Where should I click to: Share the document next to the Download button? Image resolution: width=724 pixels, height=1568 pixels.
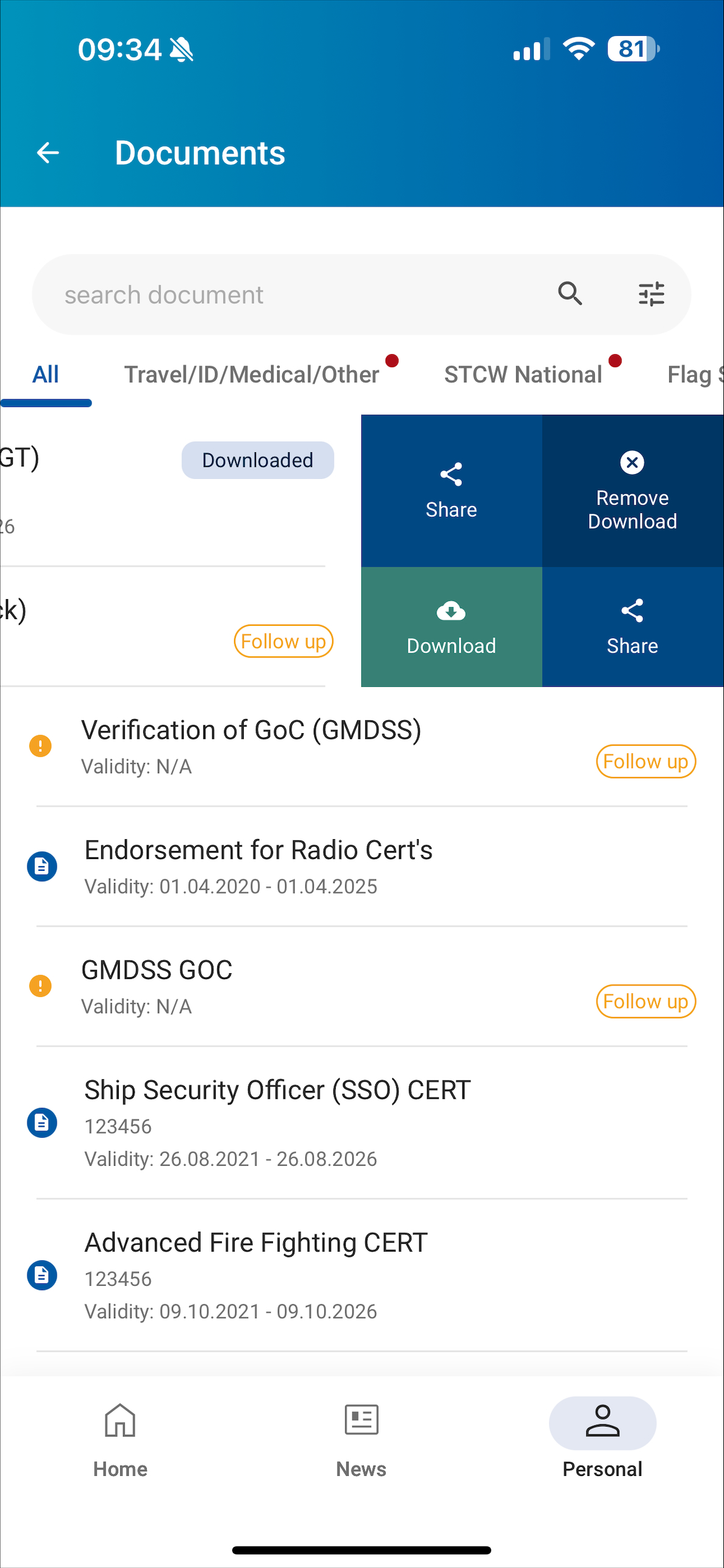(x=633, y=627)
